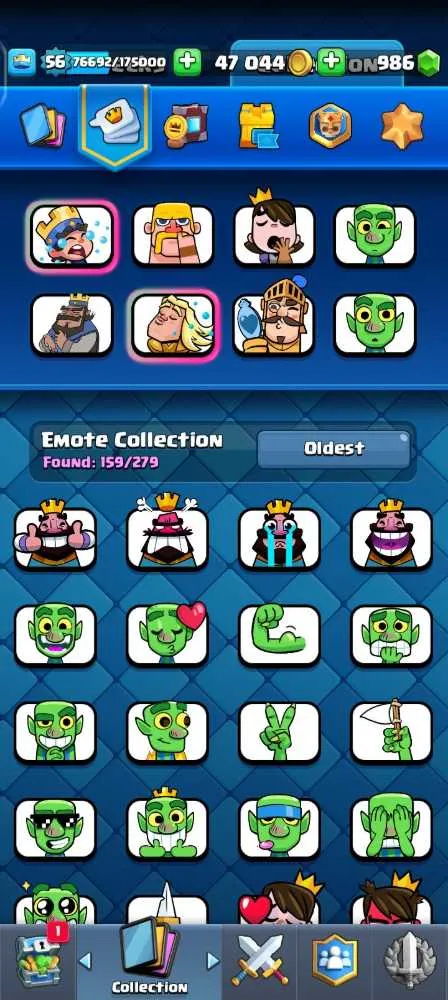The image size is (448, 1000).
Task: Add gold with the plus button
Action: (x=331, y=62)
